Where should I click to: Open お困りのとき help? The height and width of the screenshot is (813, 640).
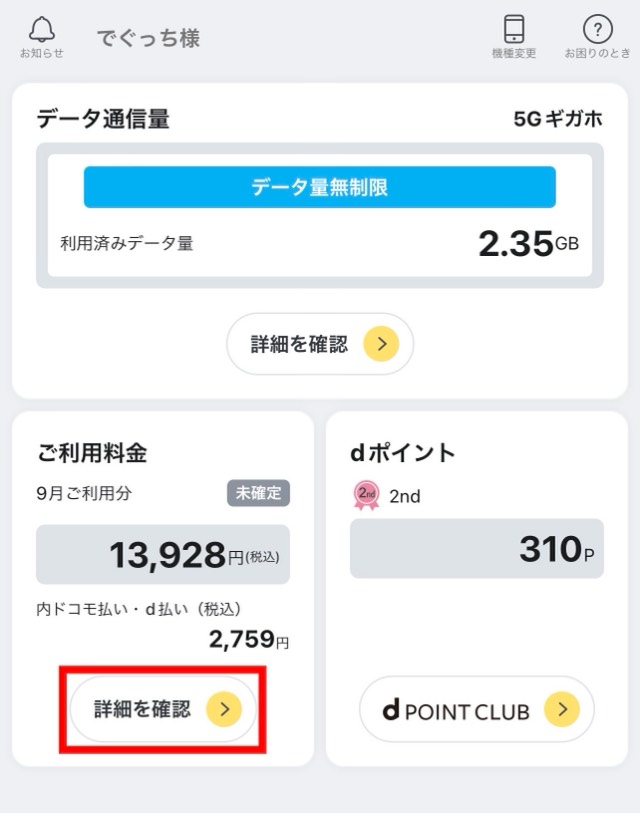click(597, 36)
